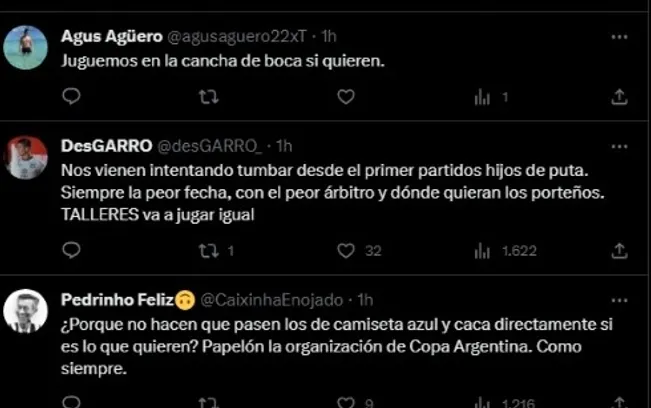The height and width of the screenshot is (408, 651).
Task: Open the Pedrinho Feliz profile name link
Action: point(116,299)
